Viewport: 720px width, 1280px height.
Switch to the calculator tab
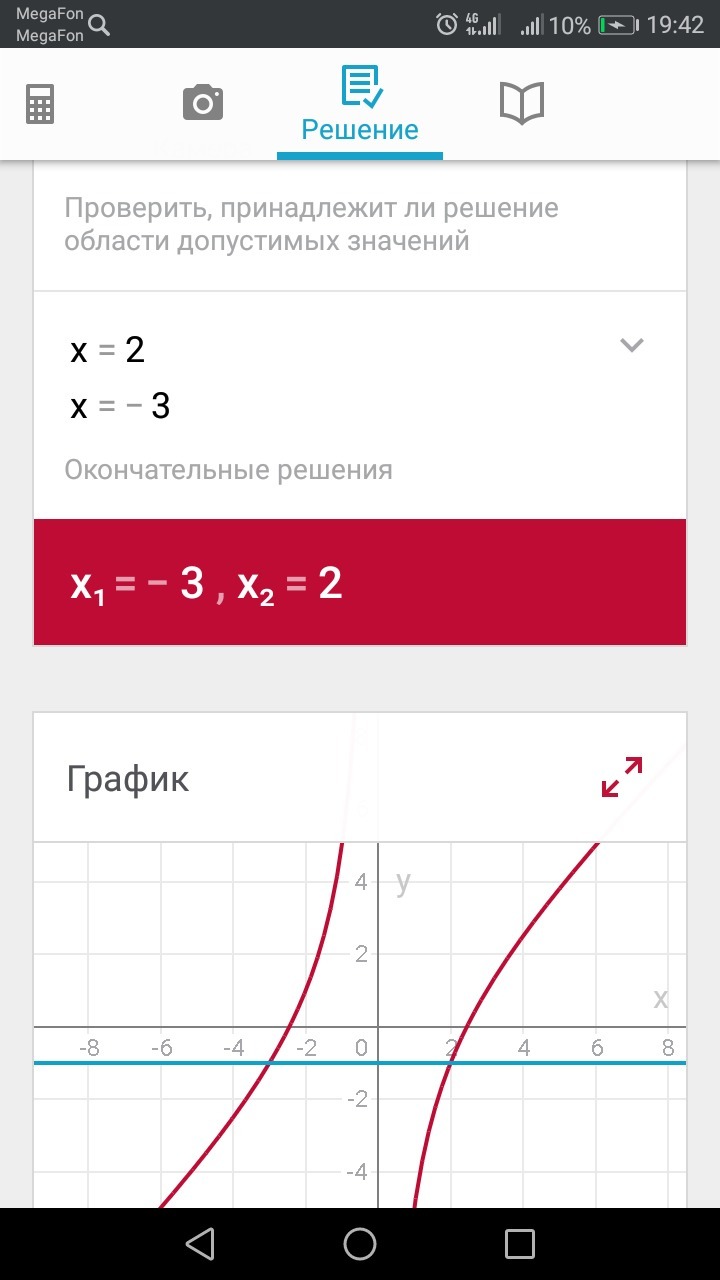tap(40, 104)
